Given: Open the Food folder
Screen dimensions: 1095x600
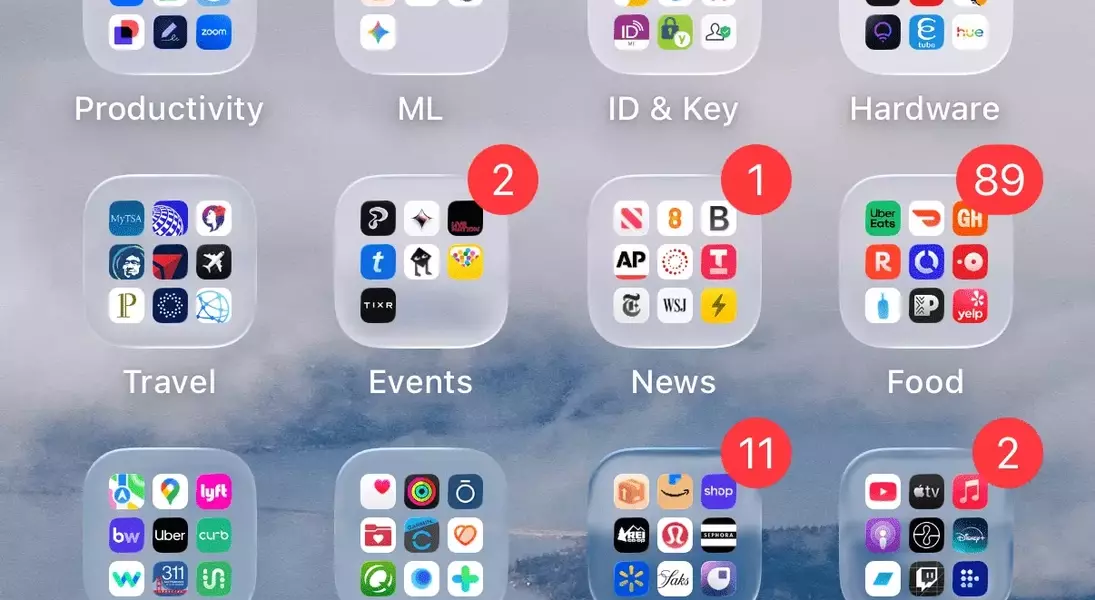Looking at the screenshot, I should [925, 262].
